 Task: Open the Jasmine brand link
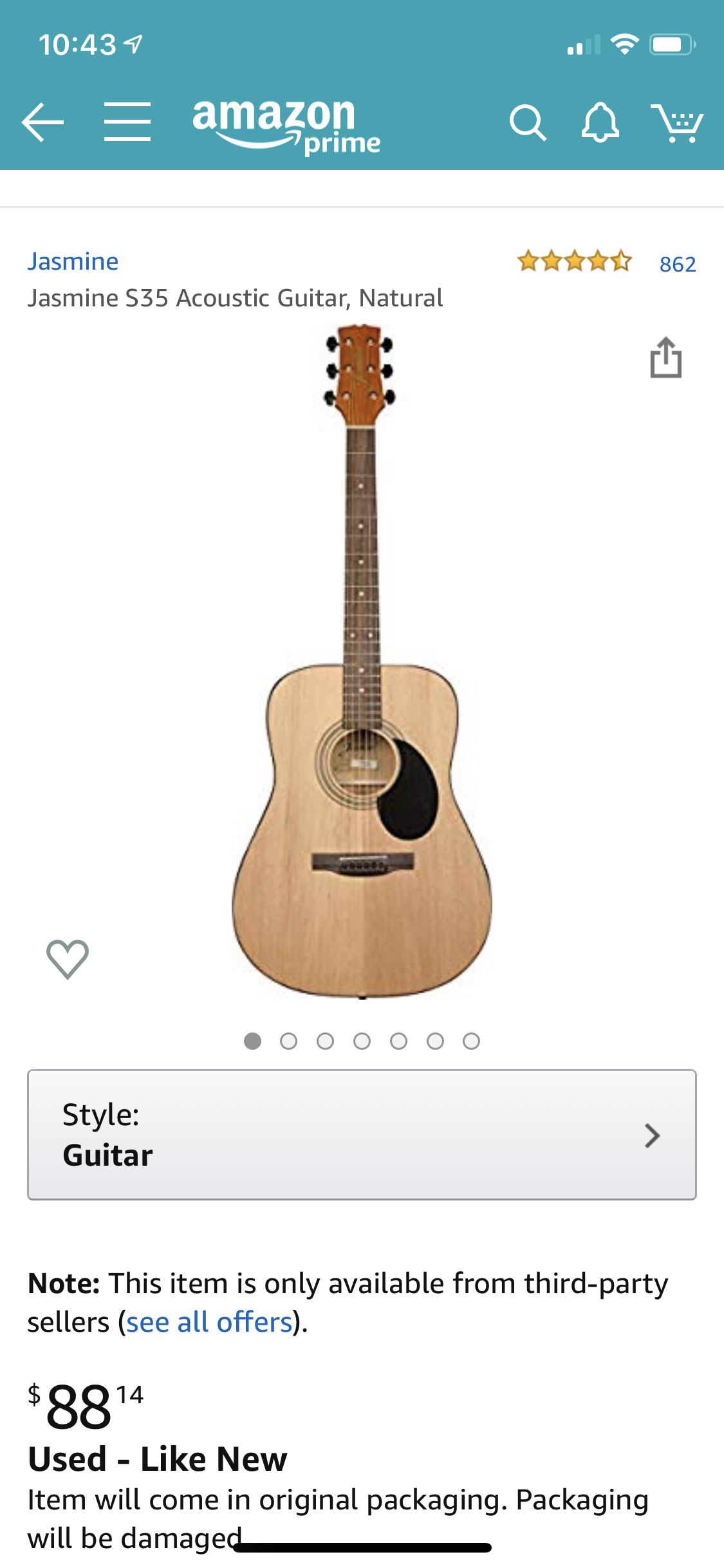coord(73,261)
